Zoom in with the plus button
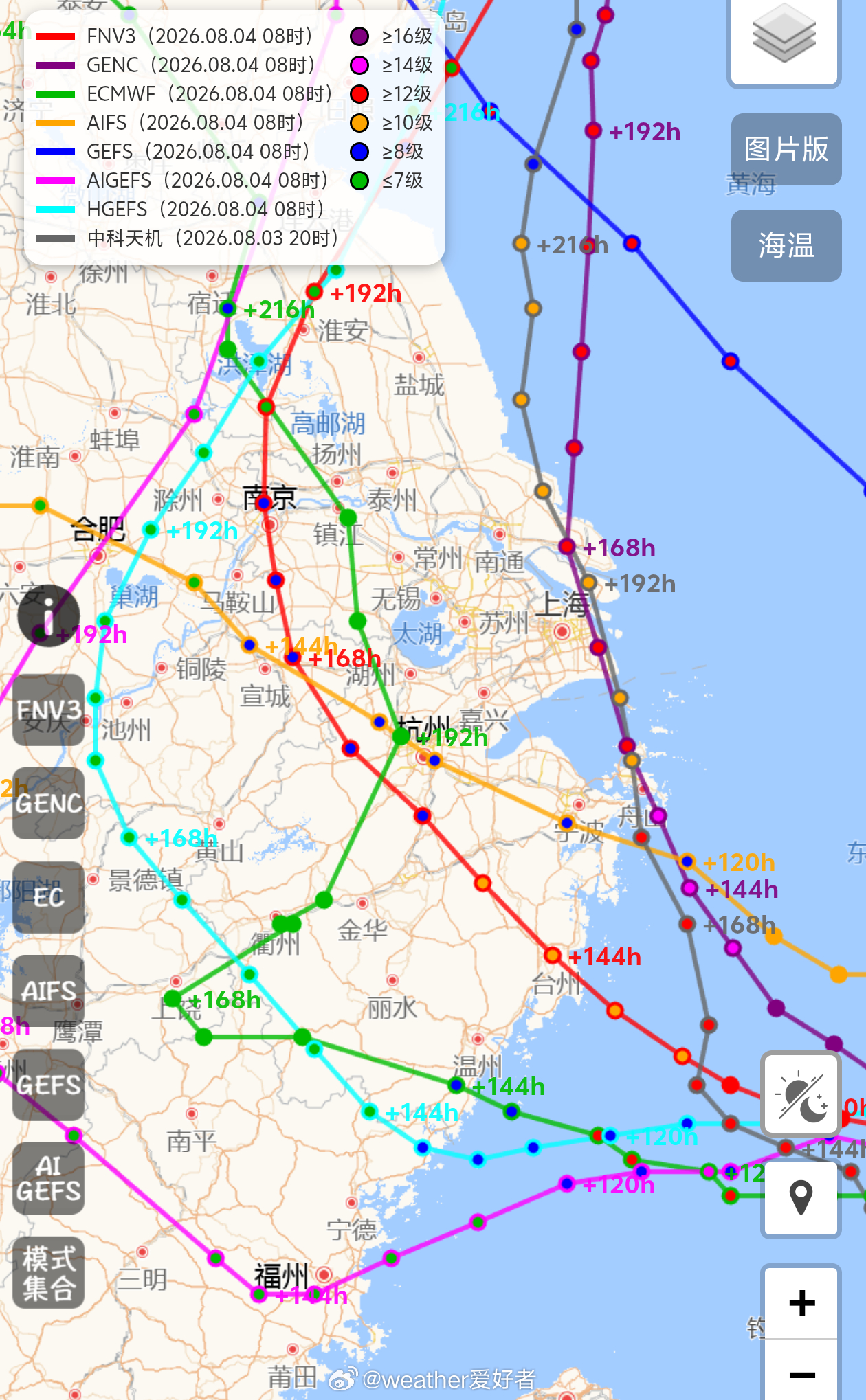Screen dimensions: 866x1400 [801, 1302]
